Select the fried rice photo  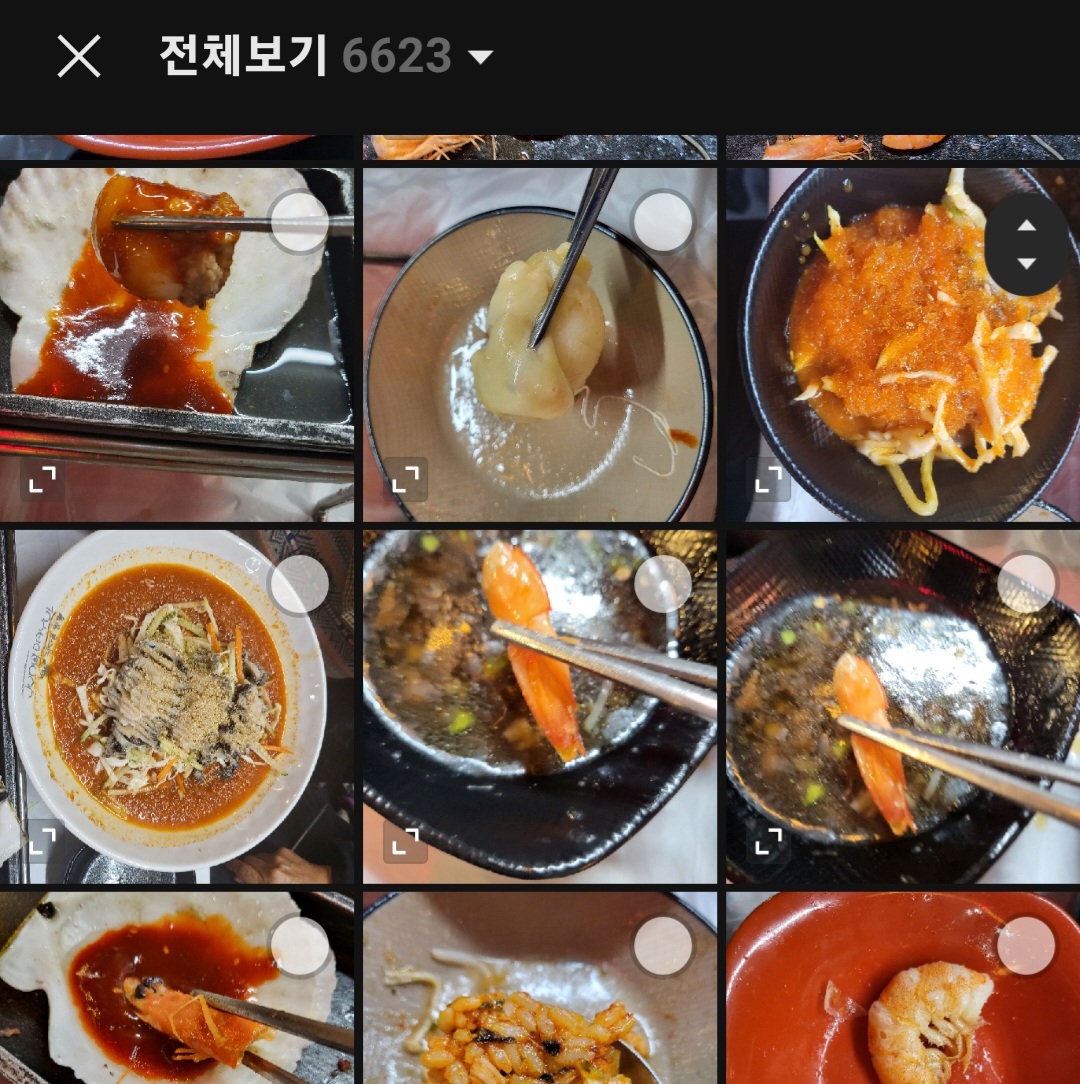(662, 946)
